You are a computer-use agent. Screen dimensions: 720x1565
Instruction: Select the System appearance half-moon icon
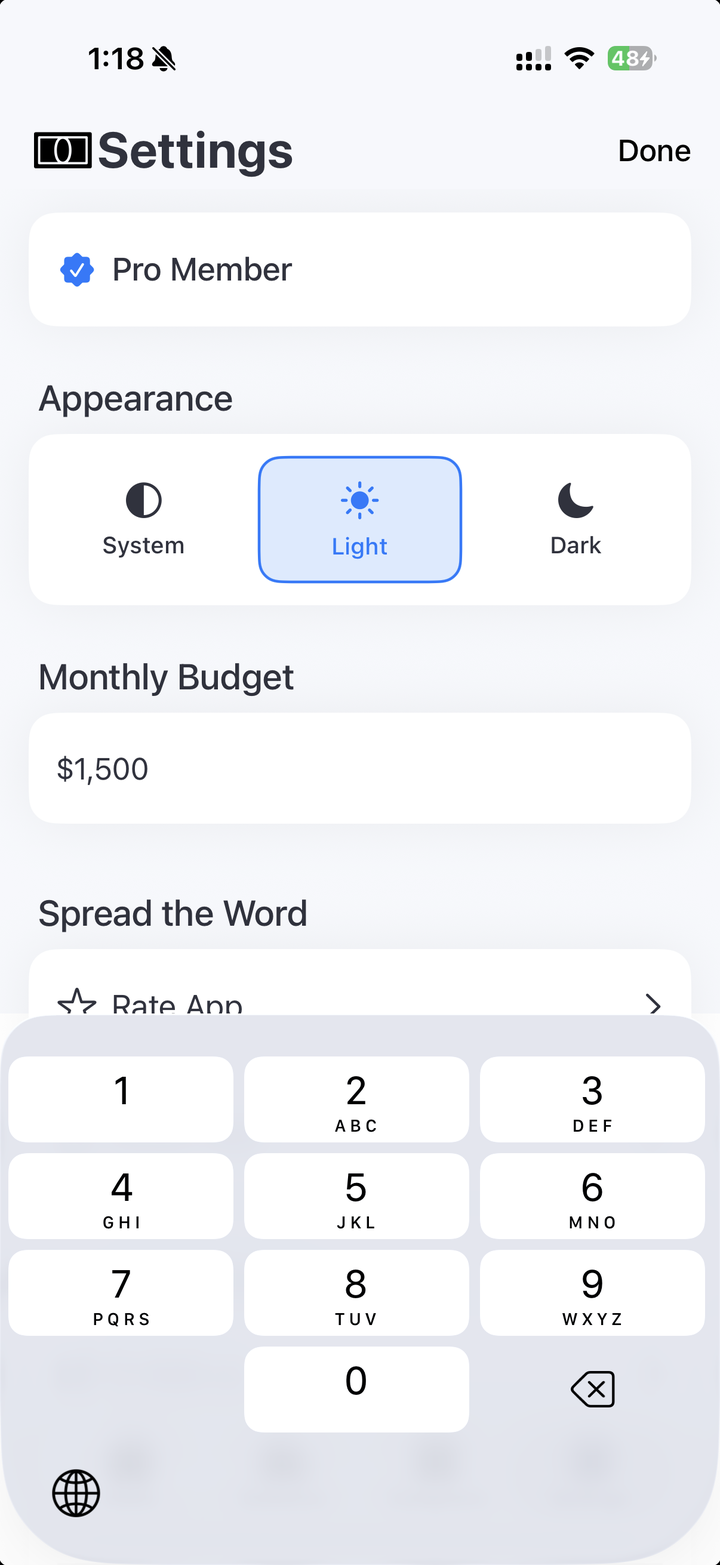143,500
